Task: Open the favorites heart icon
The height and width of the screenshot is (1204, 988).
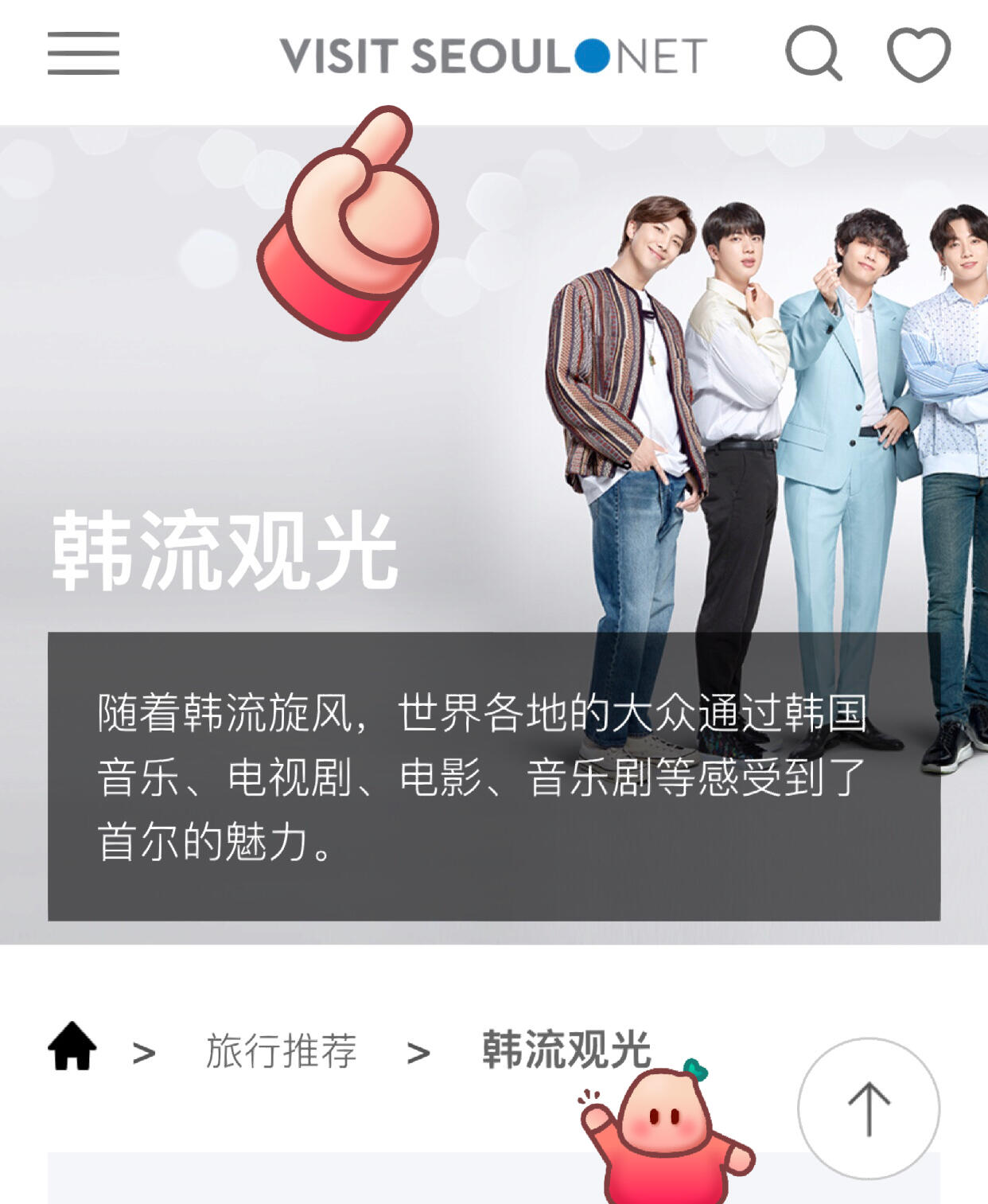Action: [918, 54]
